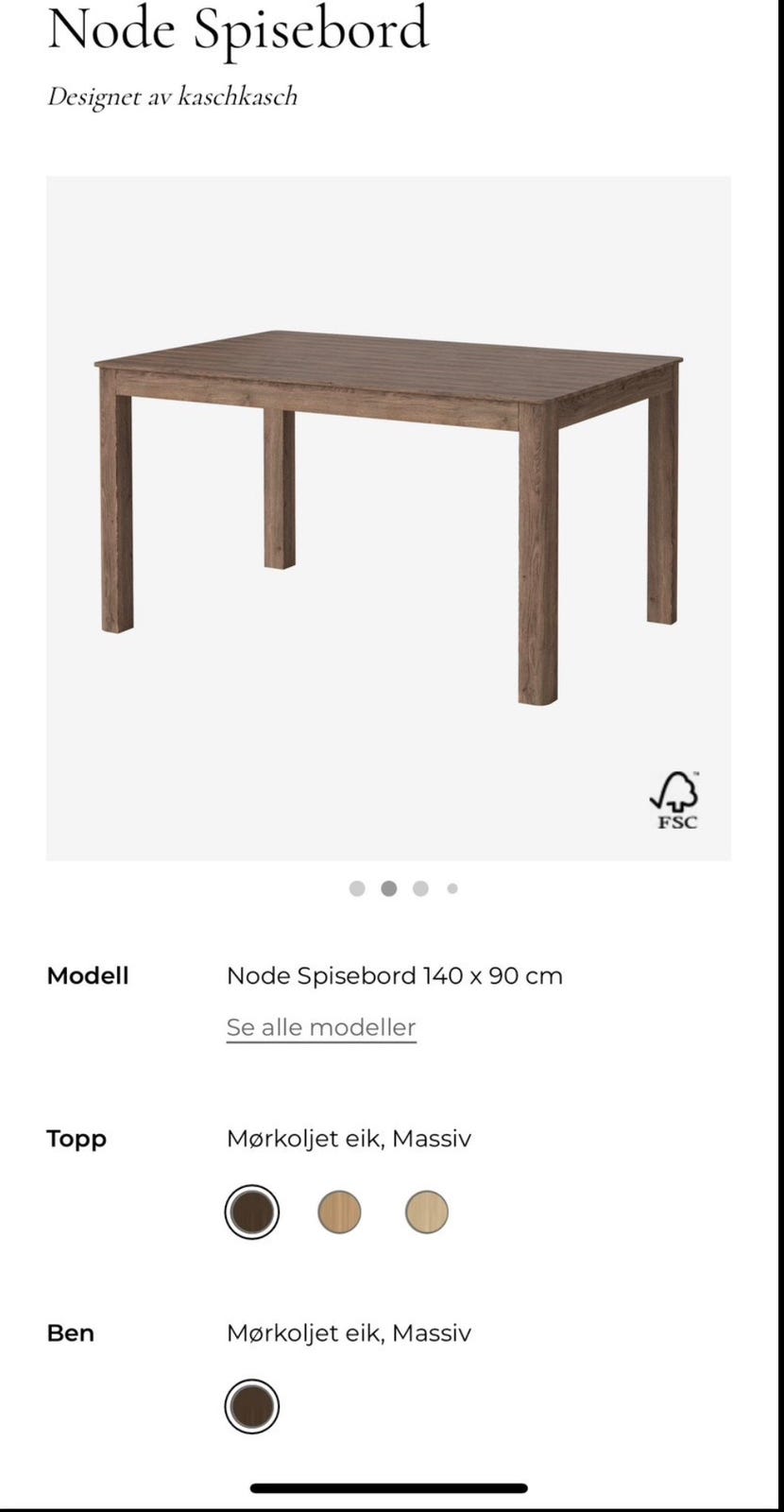Open the "Se alle modeller" link
The image size is (784, 1512).
(x=321, y=1027)
